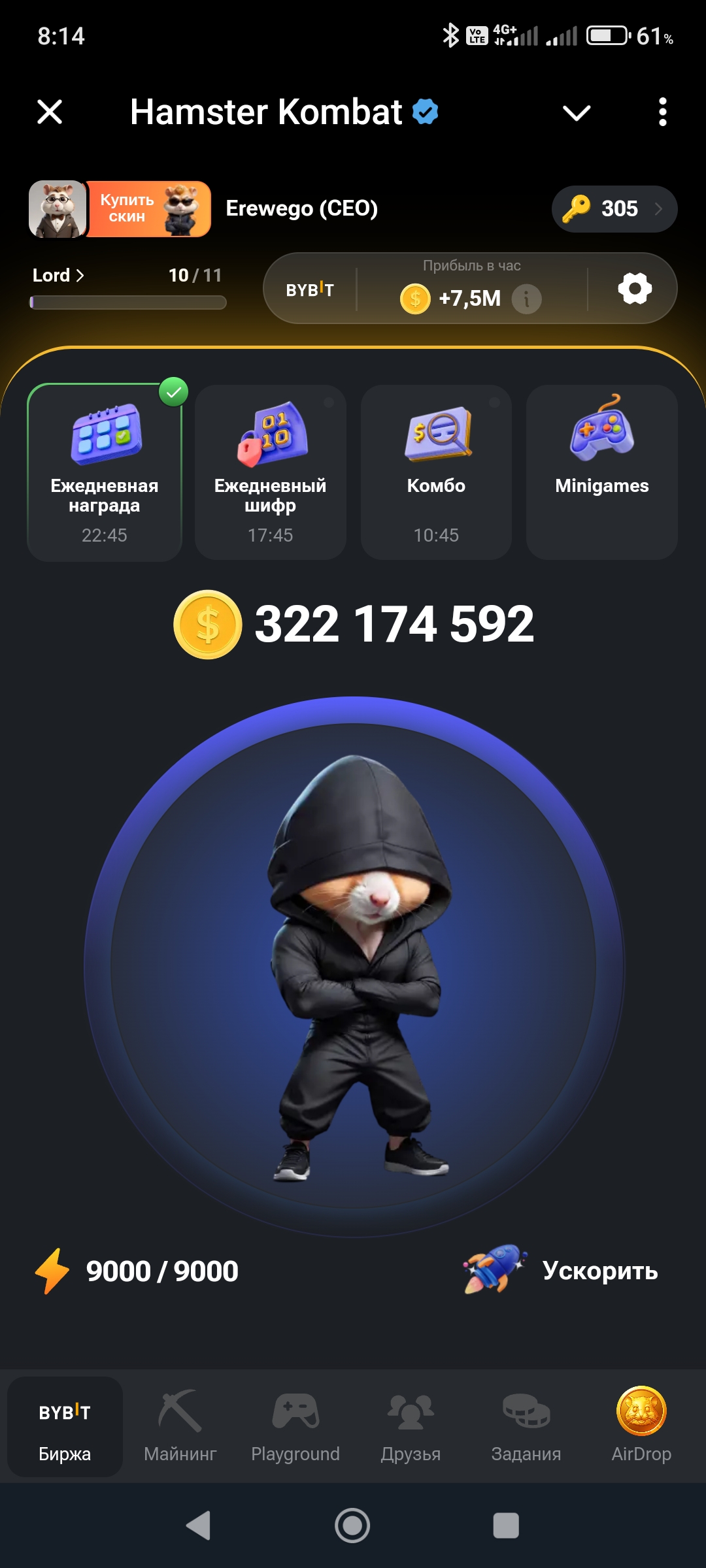Open the Задания tab

[526, 1427]
